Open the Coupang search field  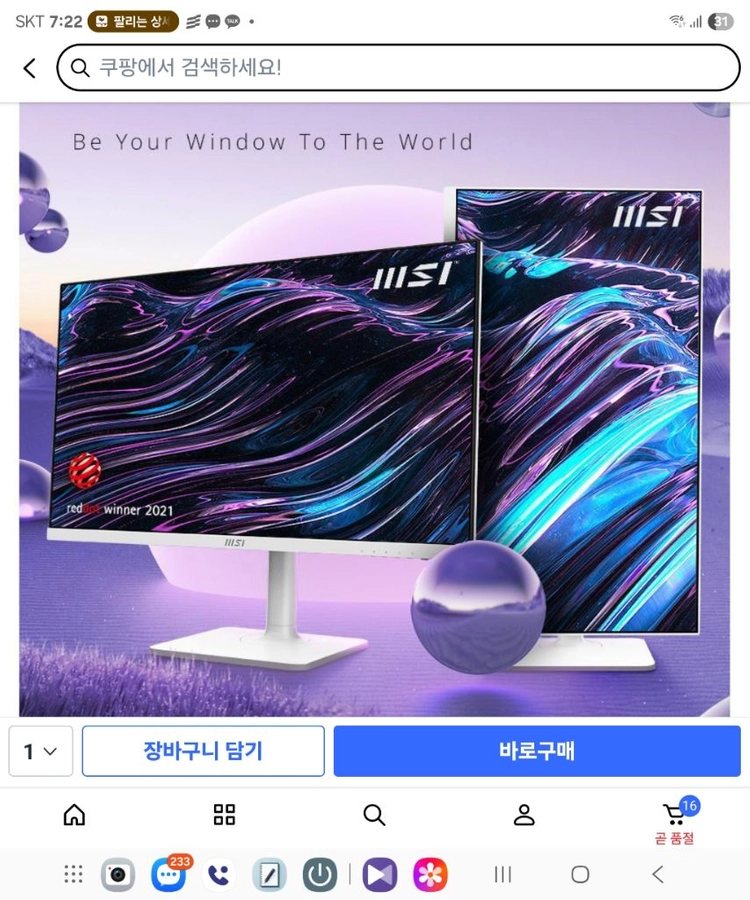(x=398, y=68)
